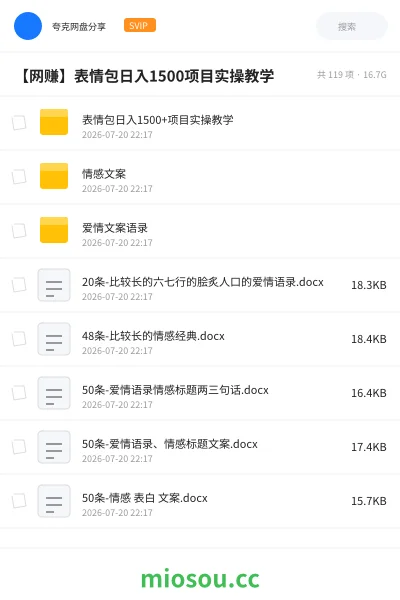
Task: Select the checkbox for 50条-情感 表白 文案.docx
Action: point(19,501)
